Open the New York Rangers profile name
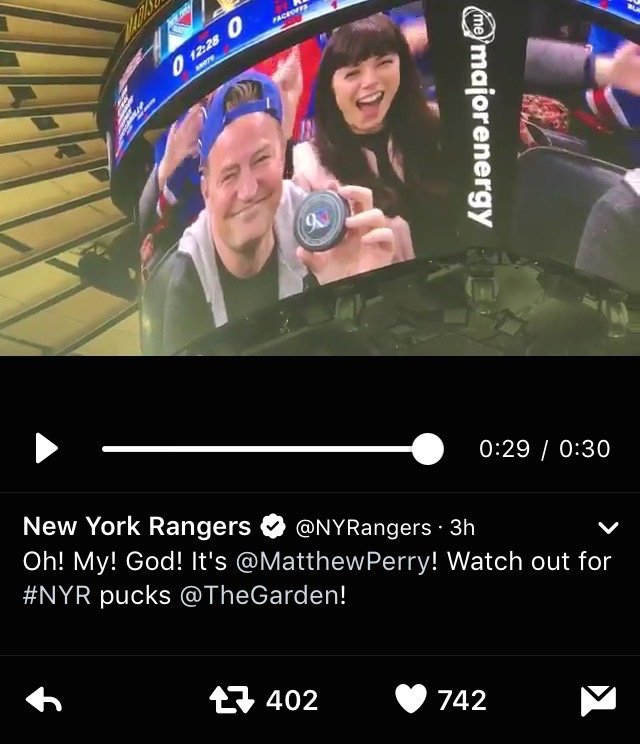The image size is (640, 744). [x=137, y=526]
